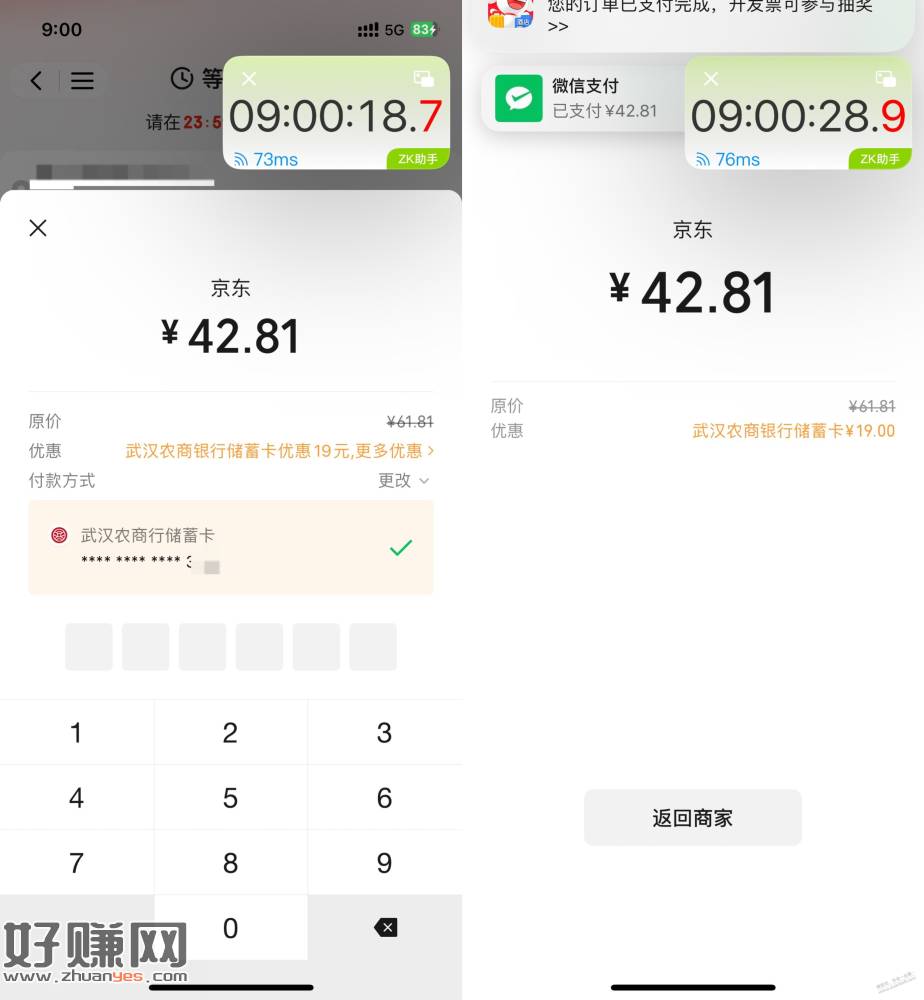Close the payment password sheet with the X
The image size is (924, 1000).
(x=38, y=228)
